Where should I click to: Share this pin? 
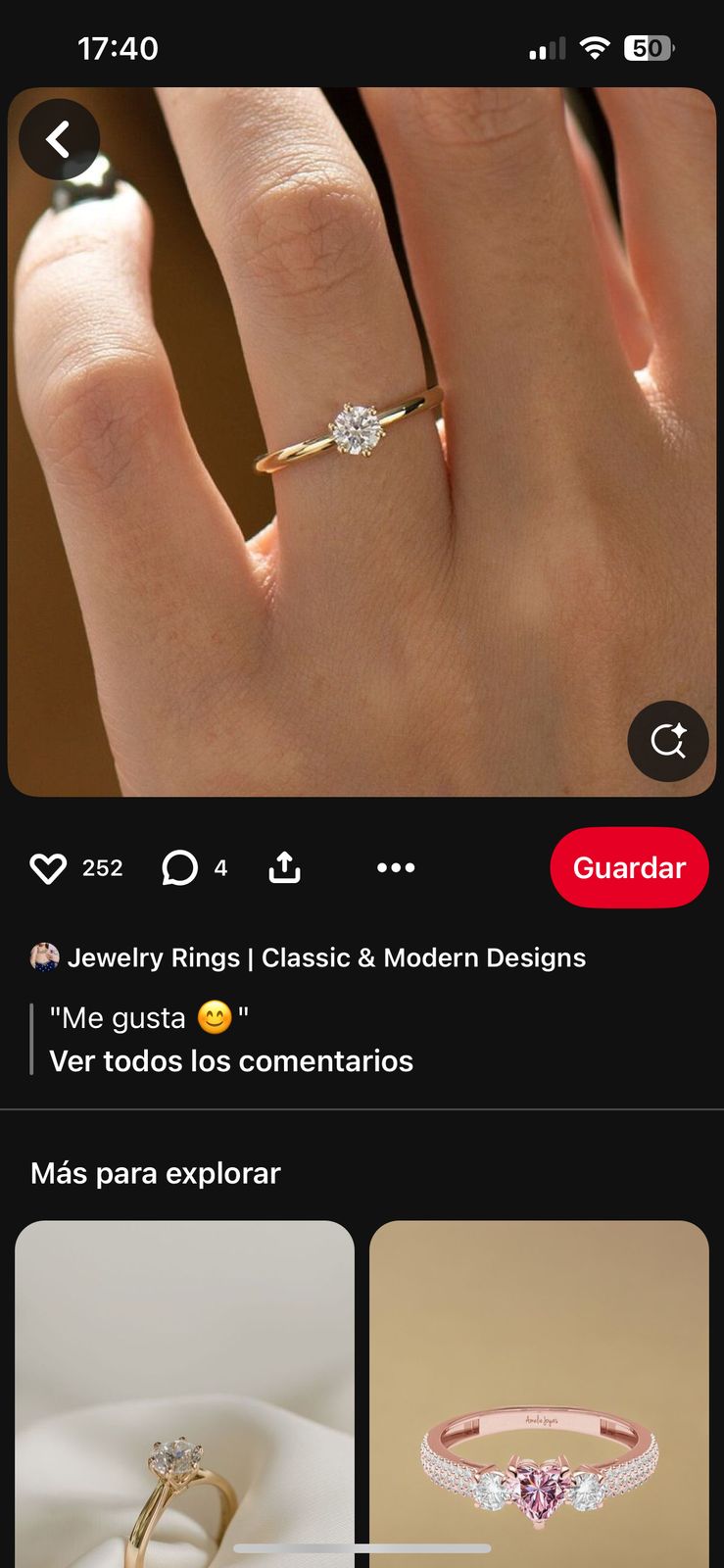(284, 867)
